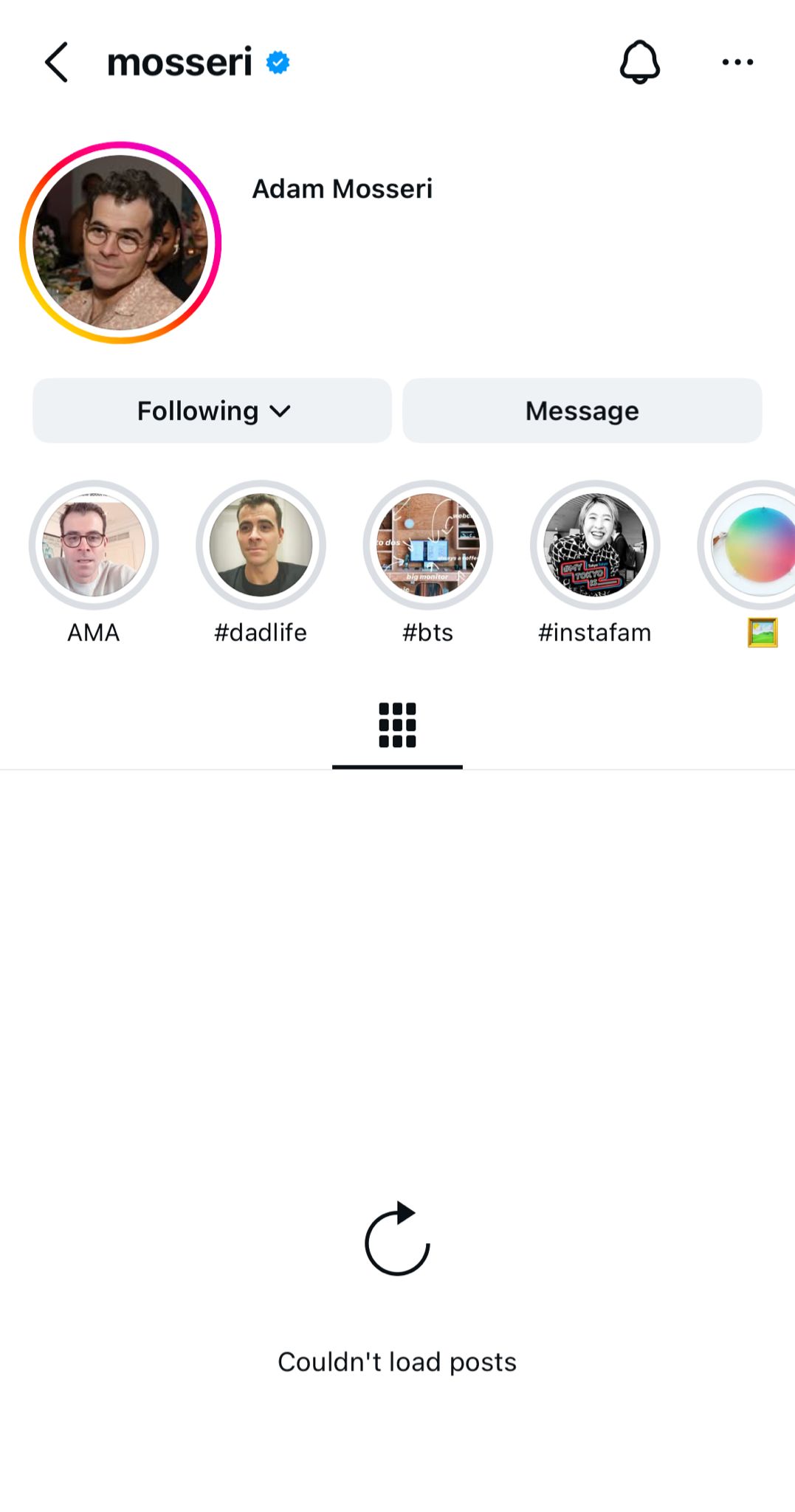Viewport: 795px width, 1512px height.
Task: Open the notifications bell for mosseri
Action: (x=639, y=62)
